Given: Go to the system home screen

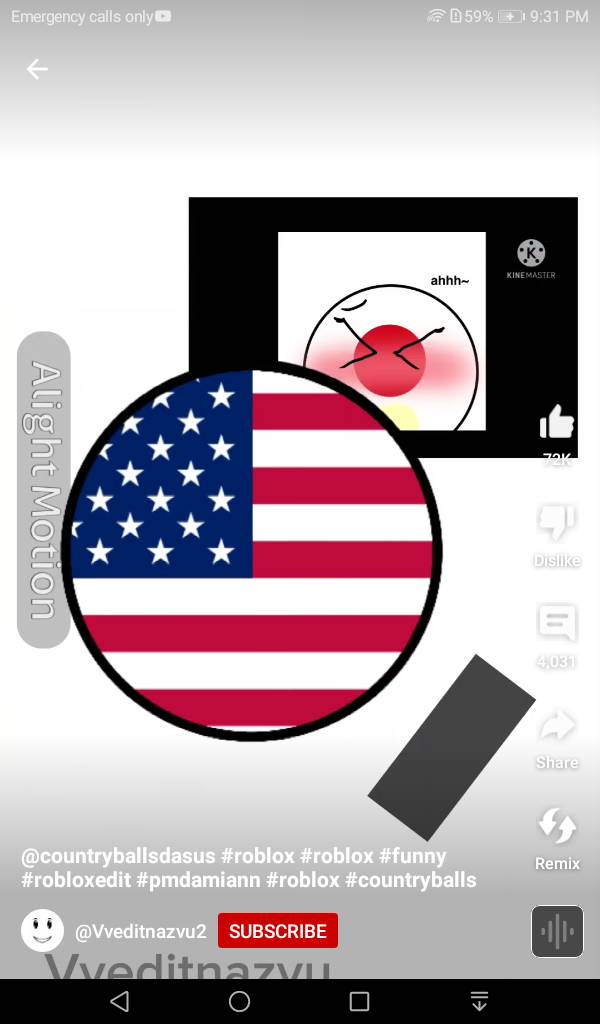Looking at the screenshot, I should [239, 1001].
